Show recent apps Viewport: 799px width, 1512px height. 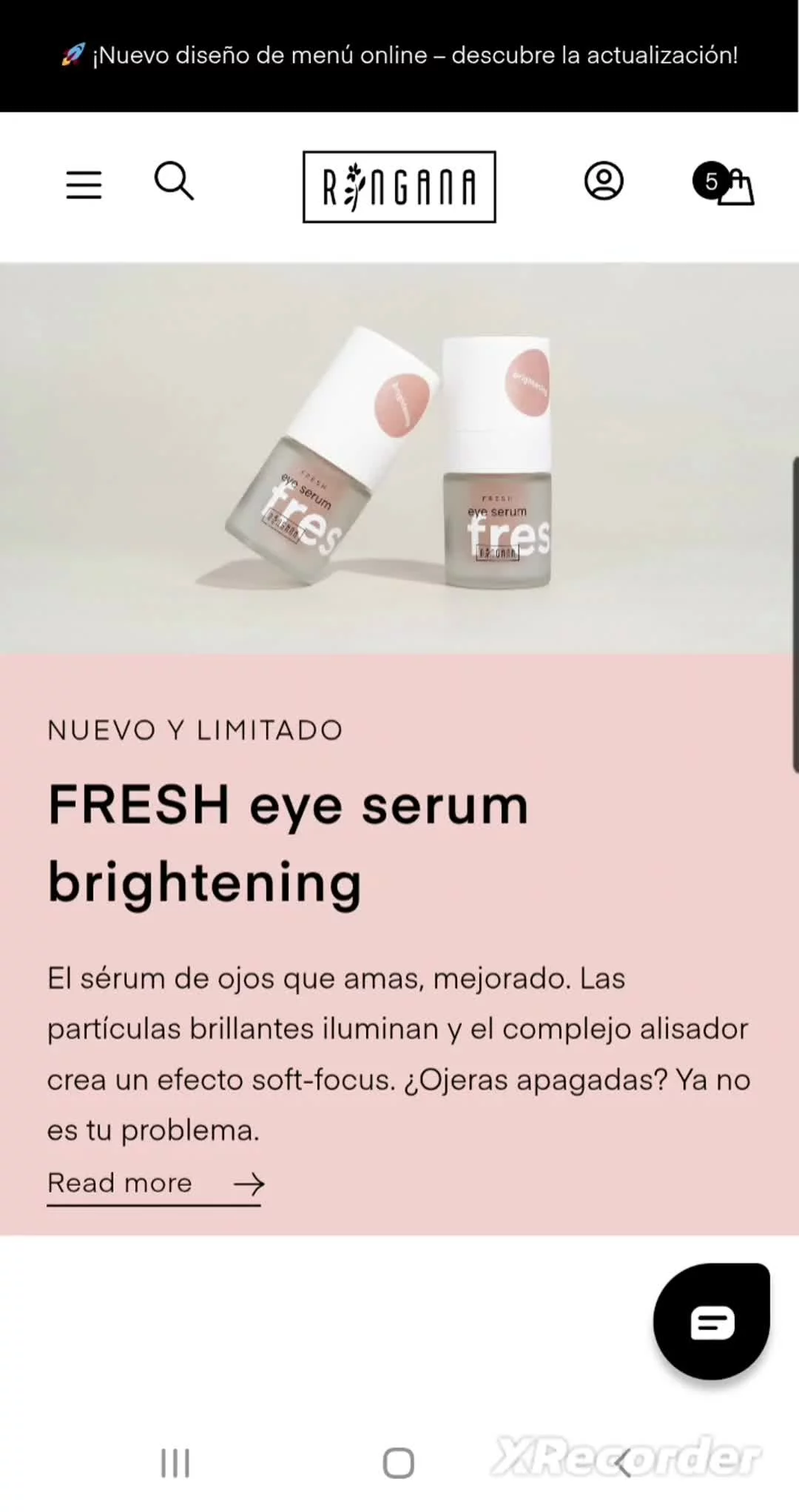click(175, 1462)
